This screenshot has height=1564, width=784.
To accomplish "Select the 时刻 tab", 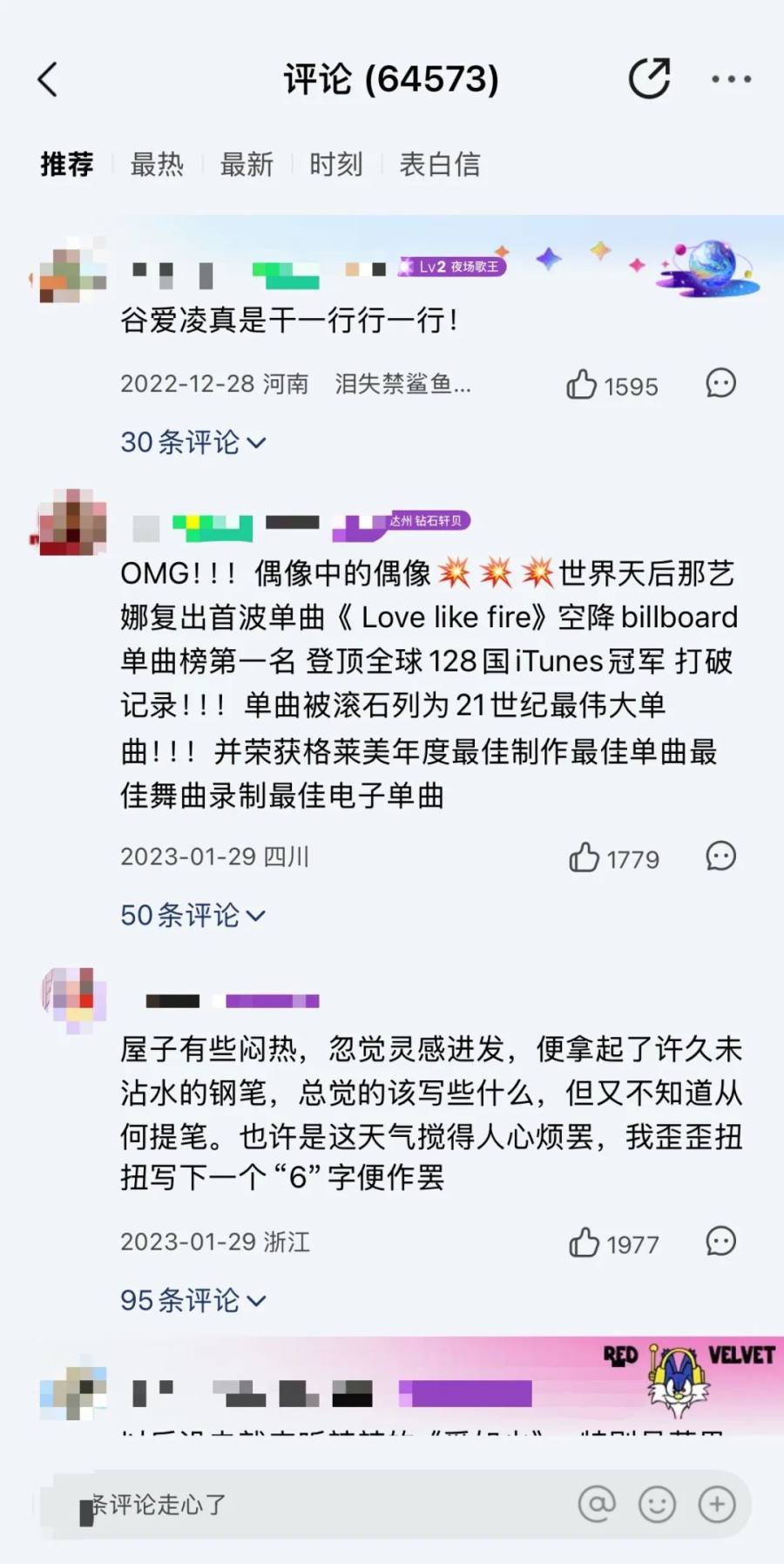I will point(335,164).
